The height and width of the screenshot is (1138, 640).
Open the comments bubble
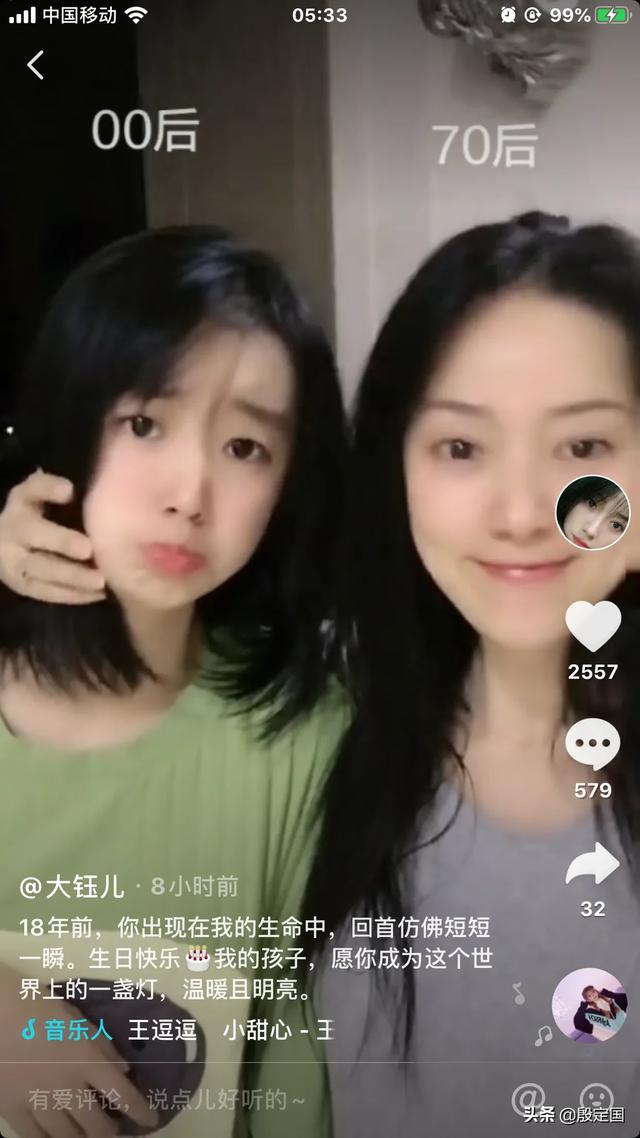pyautogui.click(x=593, y=746)
